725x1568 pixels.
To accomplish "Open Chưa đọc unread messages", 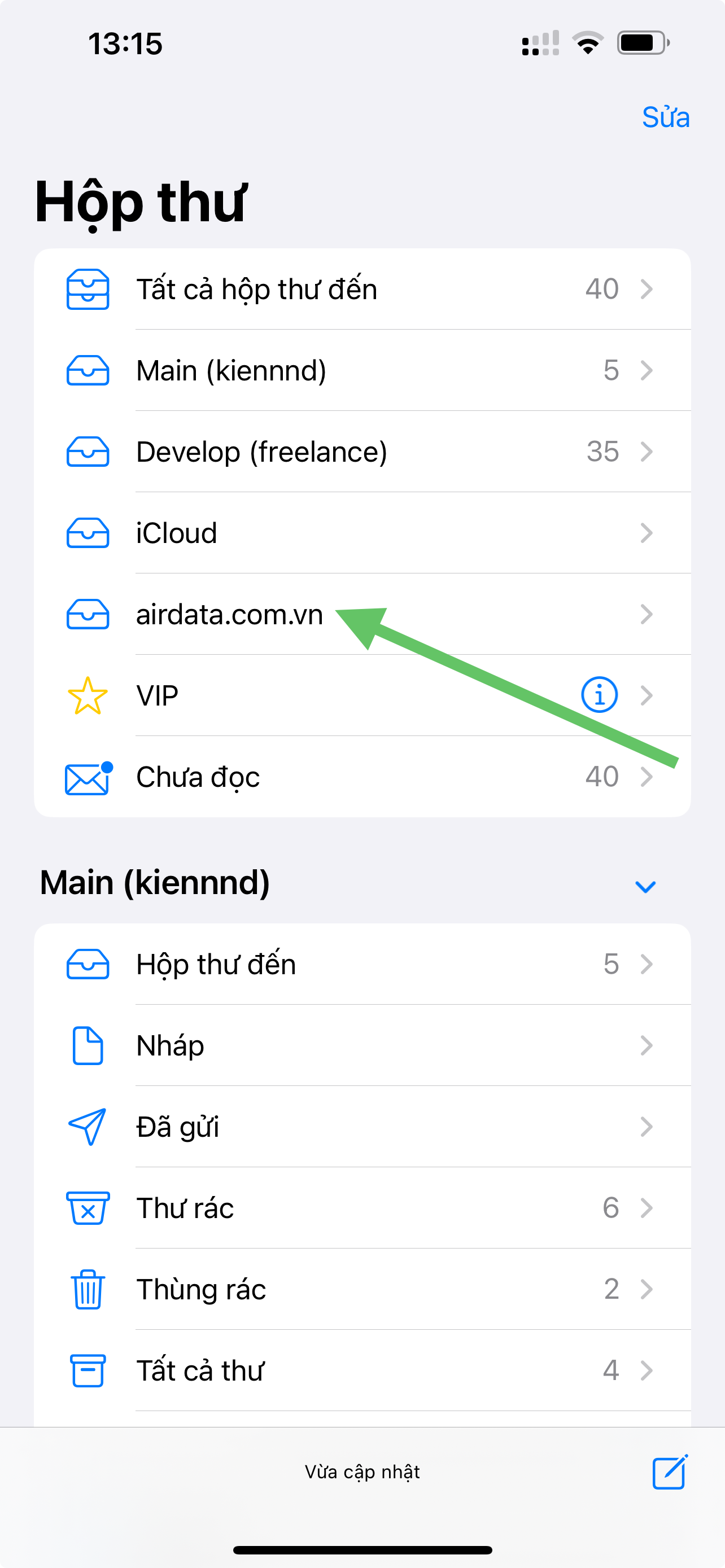I will tap(361, 777).
